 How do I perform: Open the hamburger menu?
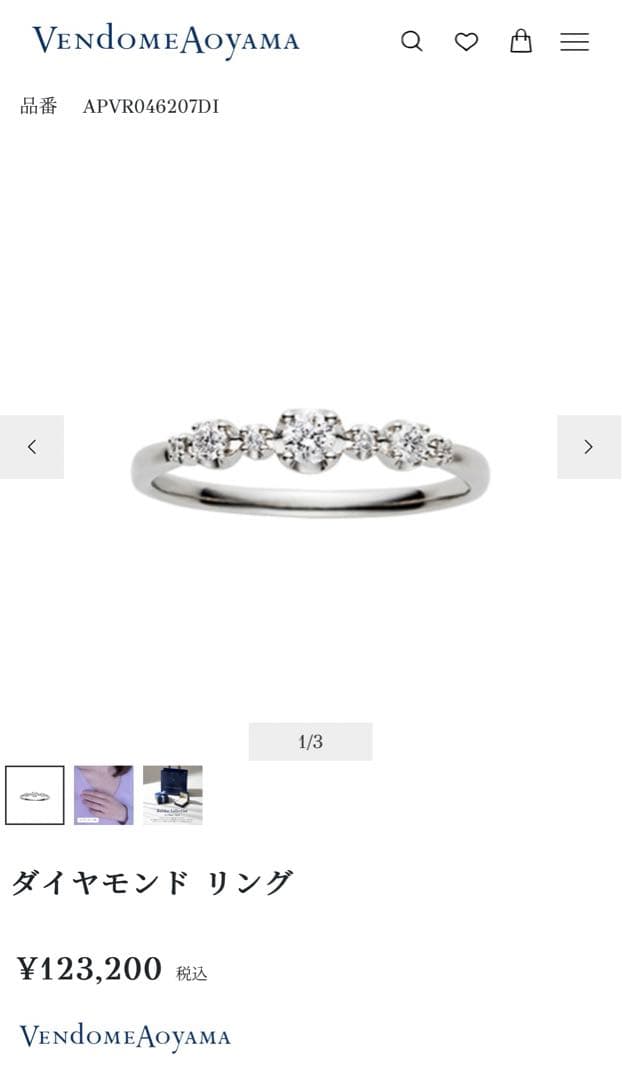574,41
